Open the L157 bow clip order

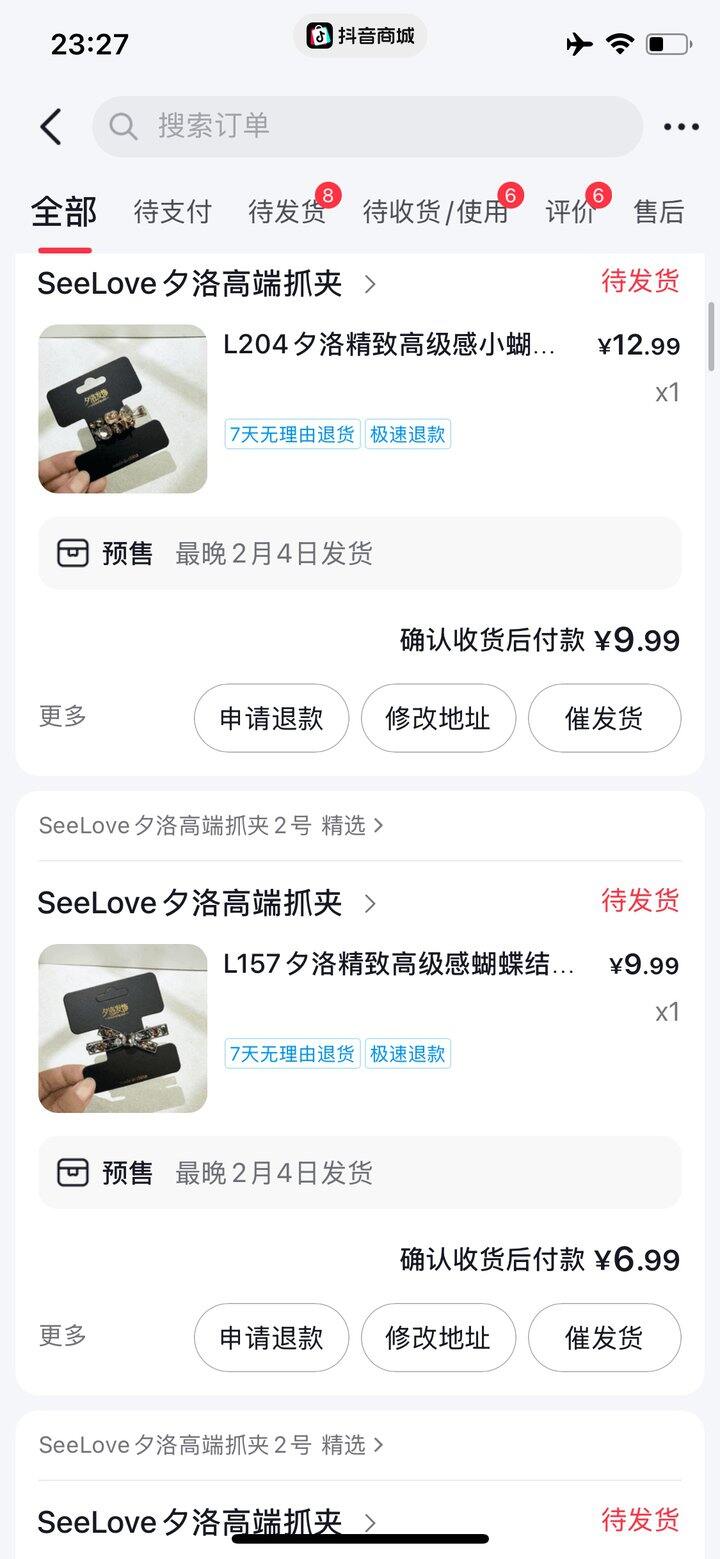(x=398, y=965)
